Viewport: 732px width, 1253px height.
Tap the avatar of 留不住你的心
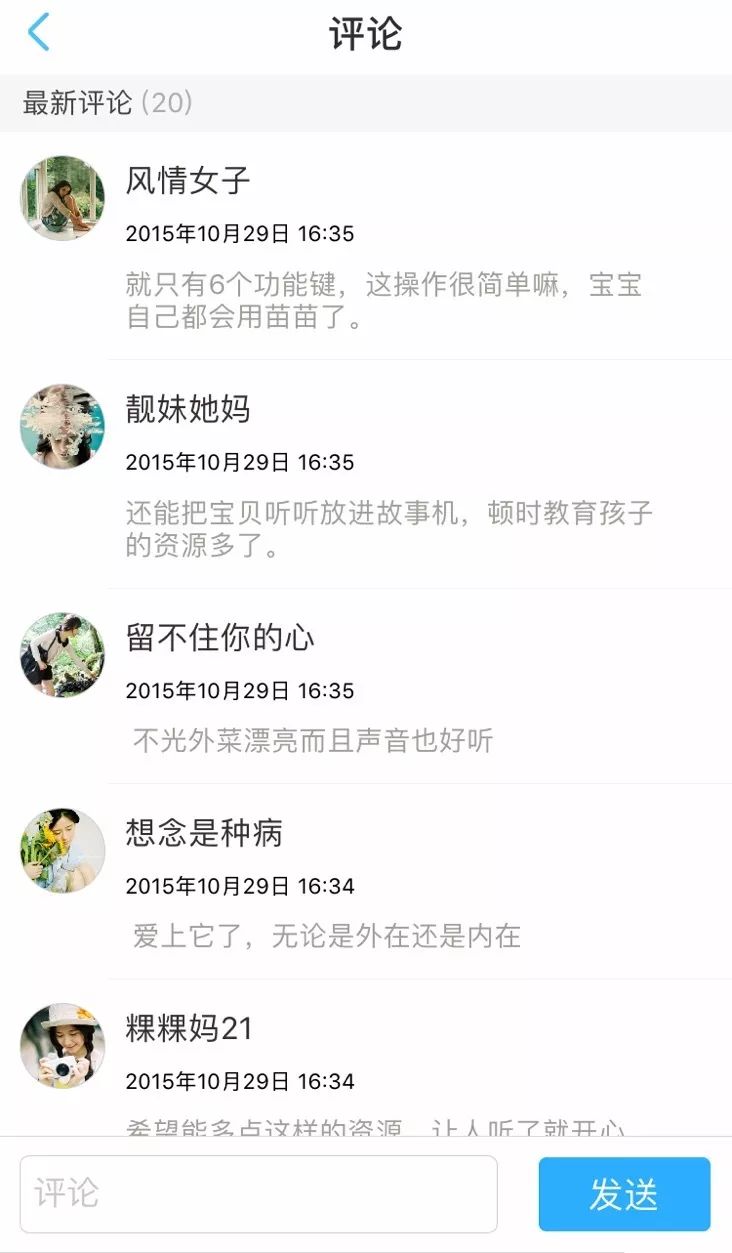61,653
